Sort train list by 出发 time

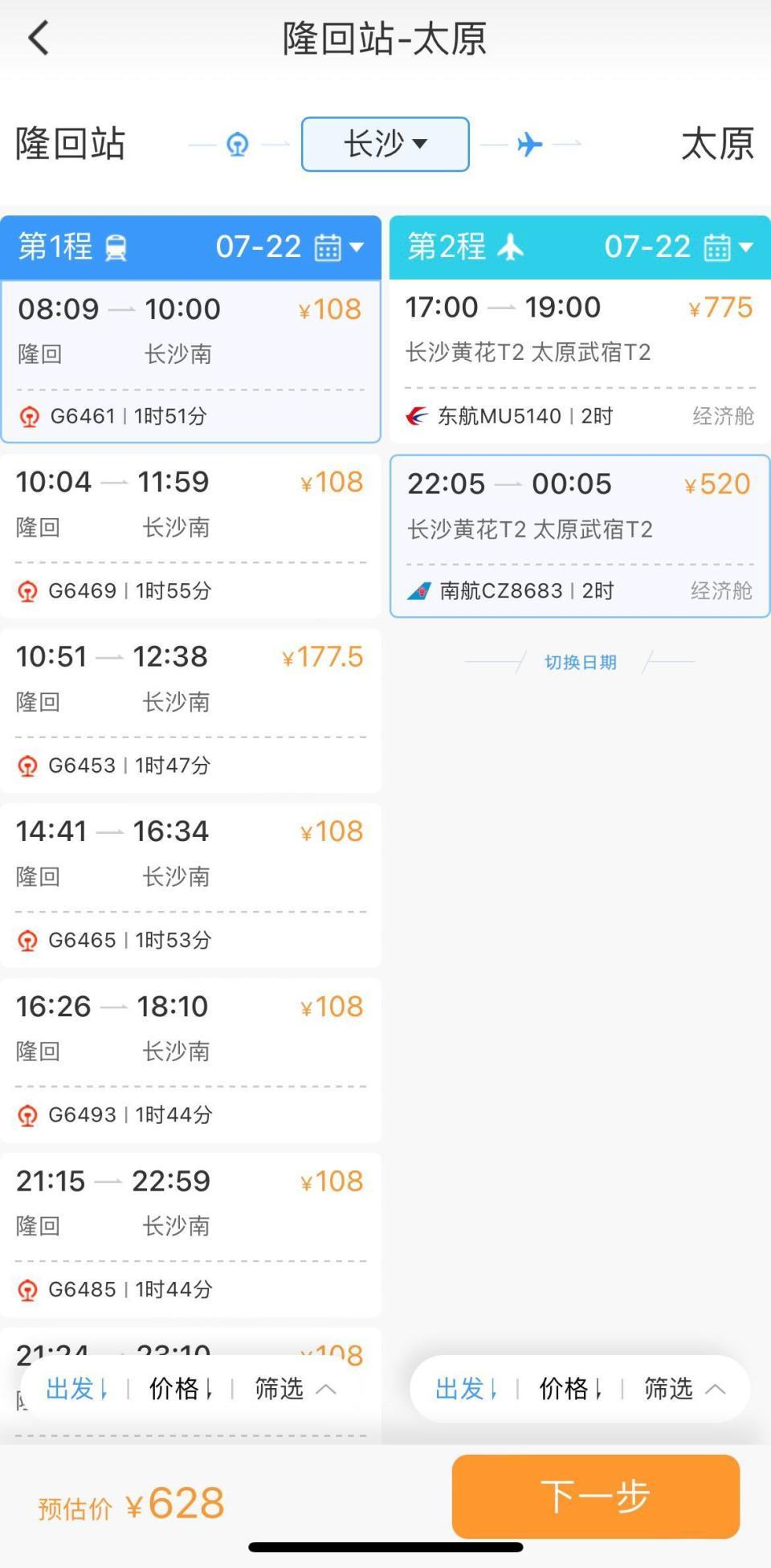(x=76, y=1388)
